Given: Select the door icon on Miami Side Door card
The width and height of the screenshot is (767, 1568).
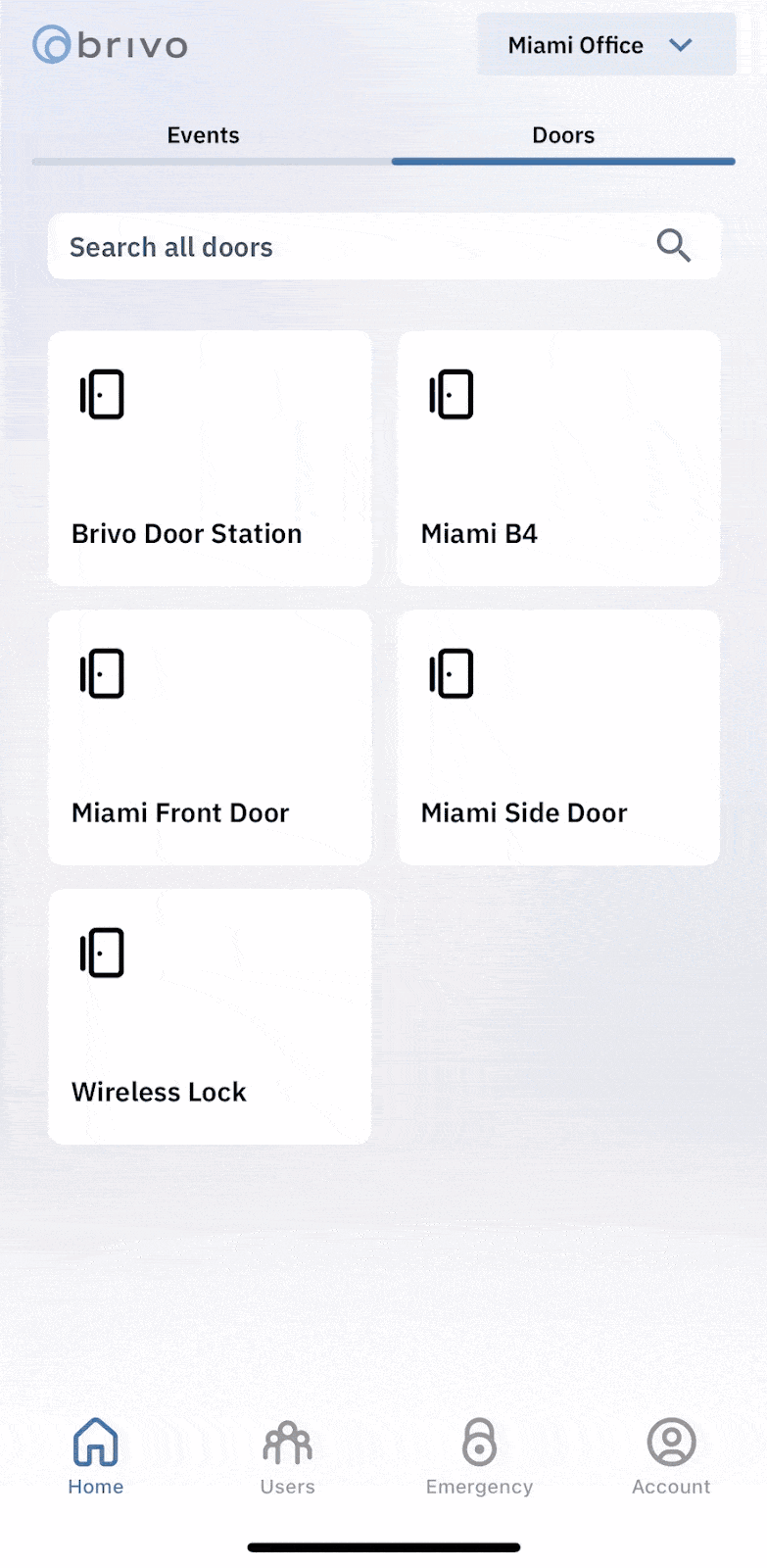Looking at the screenshot, I should tap(452, 672).
